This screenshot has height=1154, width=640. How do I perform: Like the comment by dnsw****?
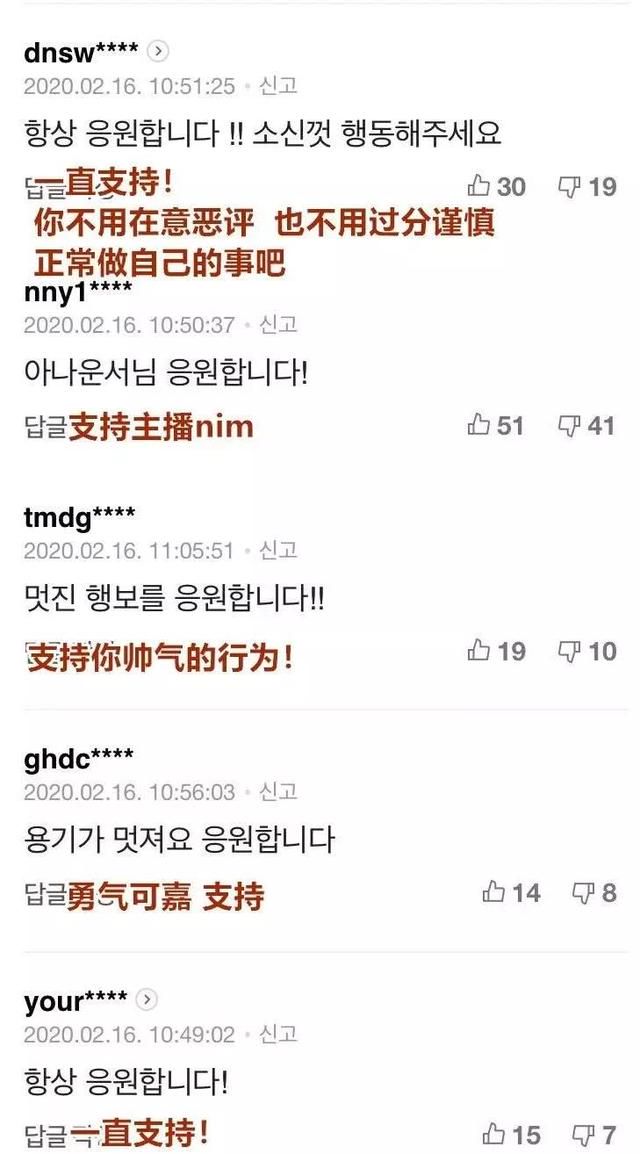(497, 187)
